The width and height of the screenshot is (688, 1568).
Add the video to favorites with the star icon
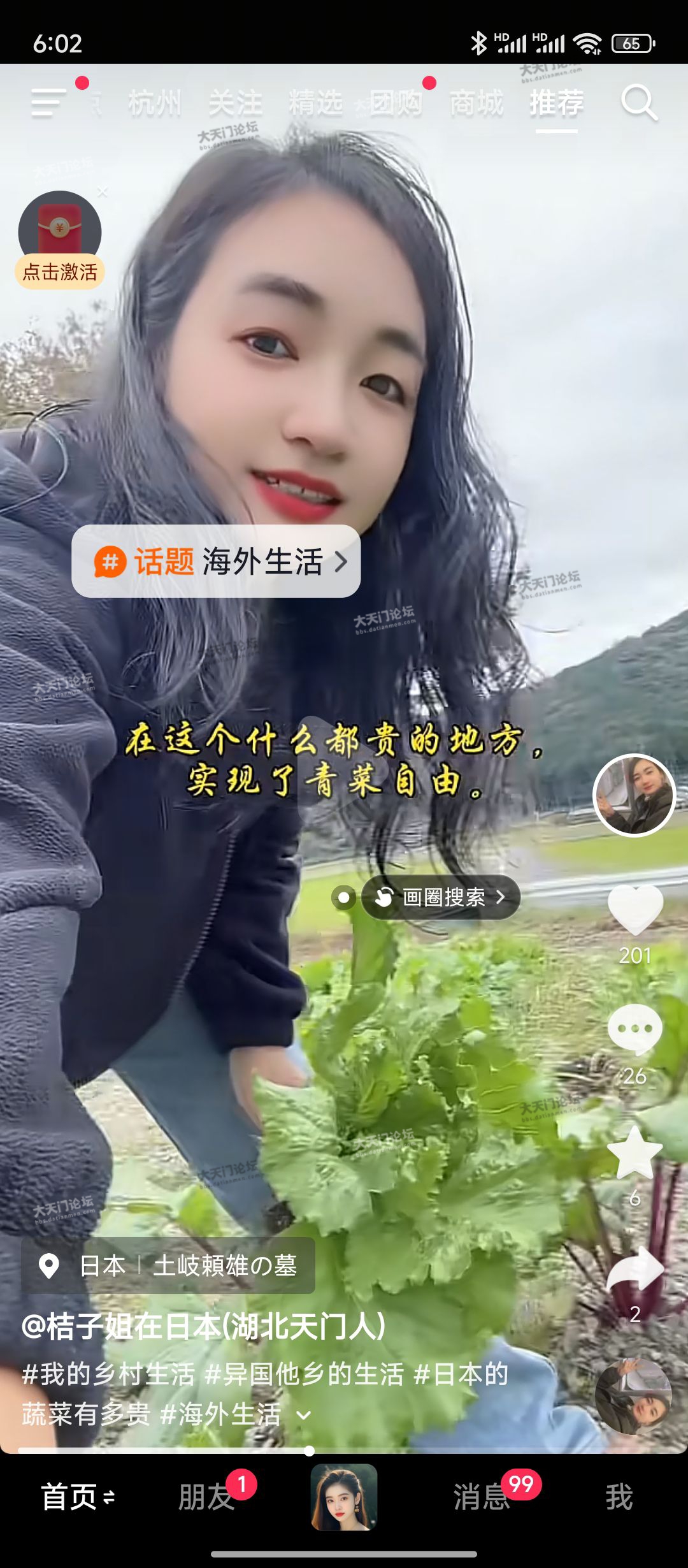tap(635, 1154)
